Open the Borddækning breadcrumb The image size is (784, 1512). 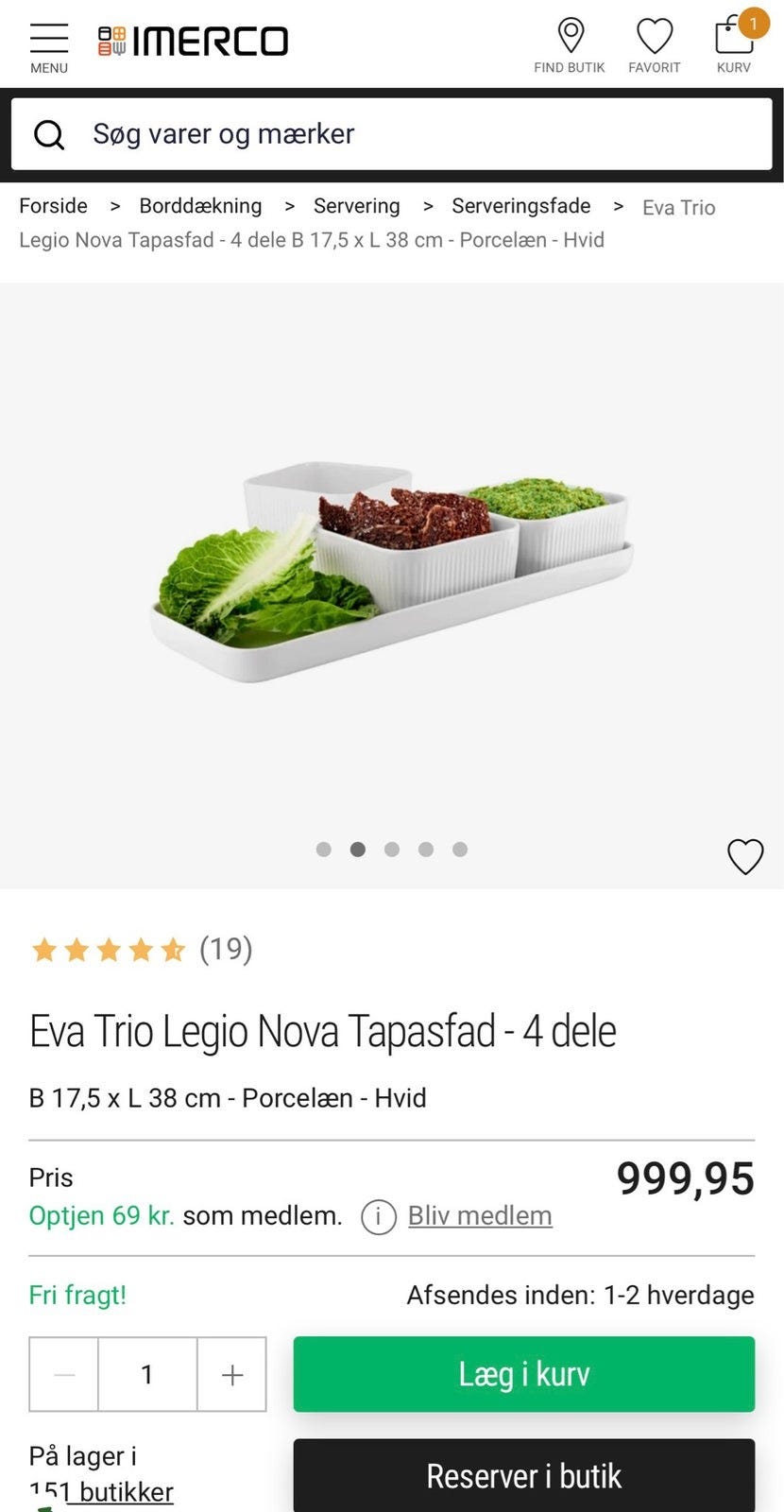point(200,206)
